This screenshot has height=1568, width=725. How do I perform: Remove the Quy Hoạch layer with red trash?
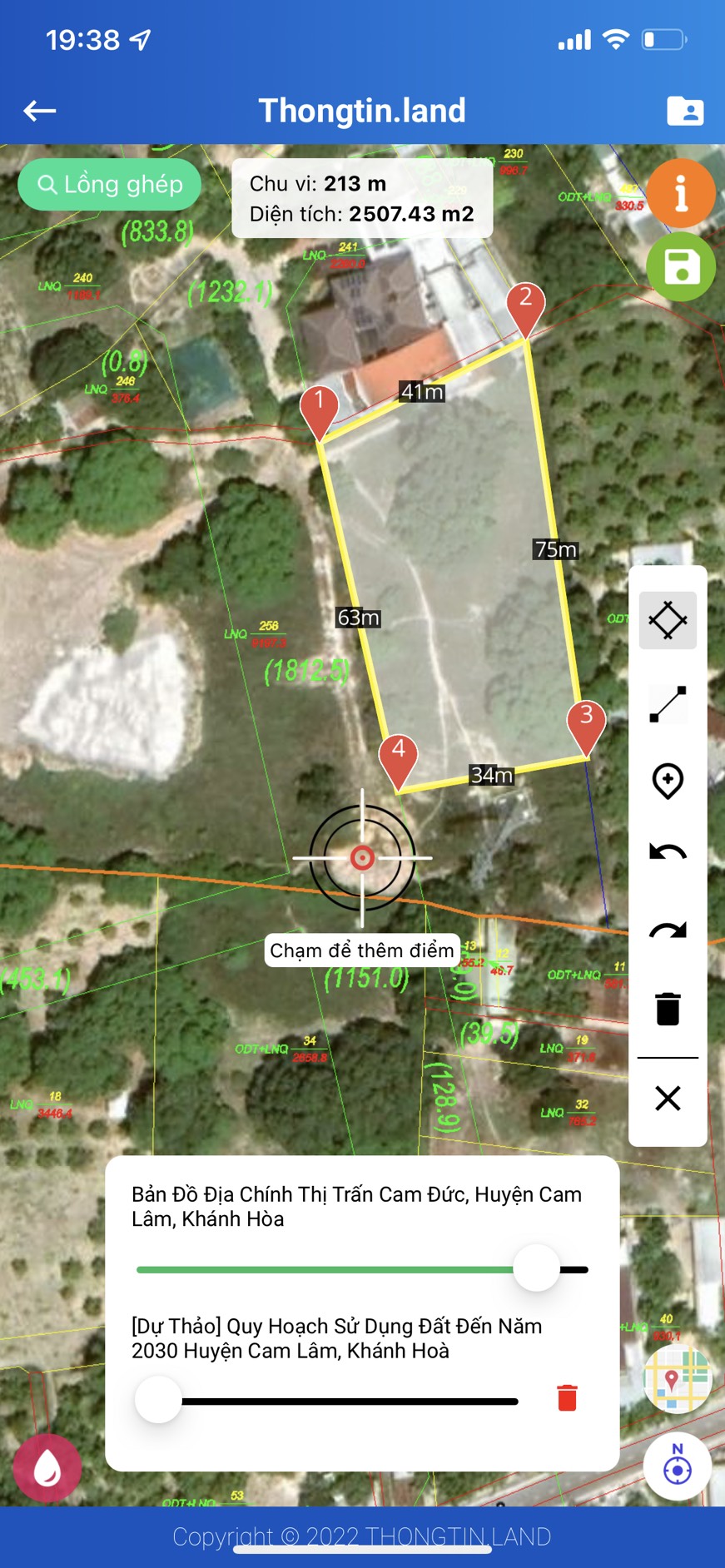(x=567, y=1398)
